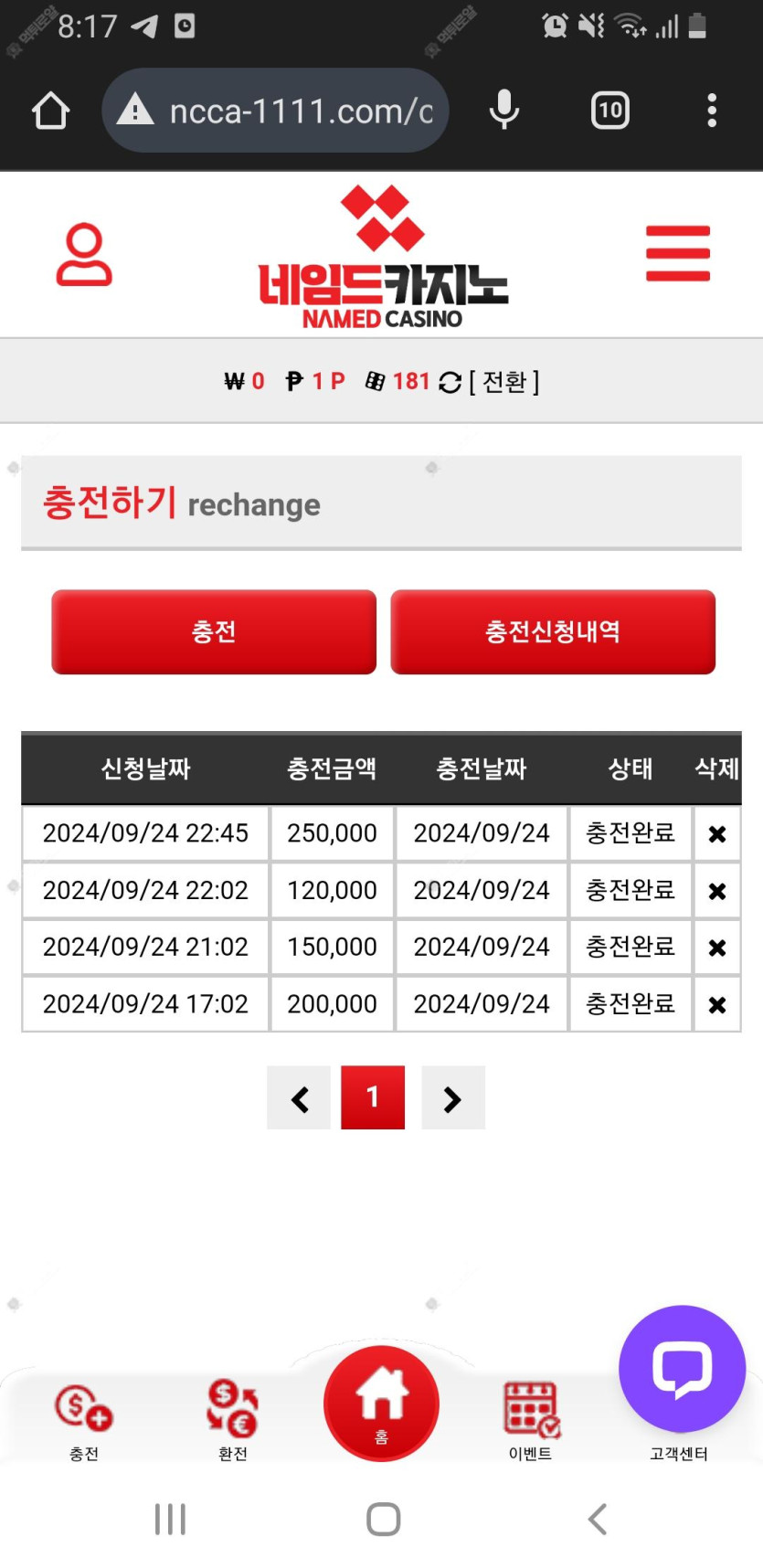Delete the 22:45 record of 250,000
This screenshot has width=763, height=1568.
pos(717,833)
